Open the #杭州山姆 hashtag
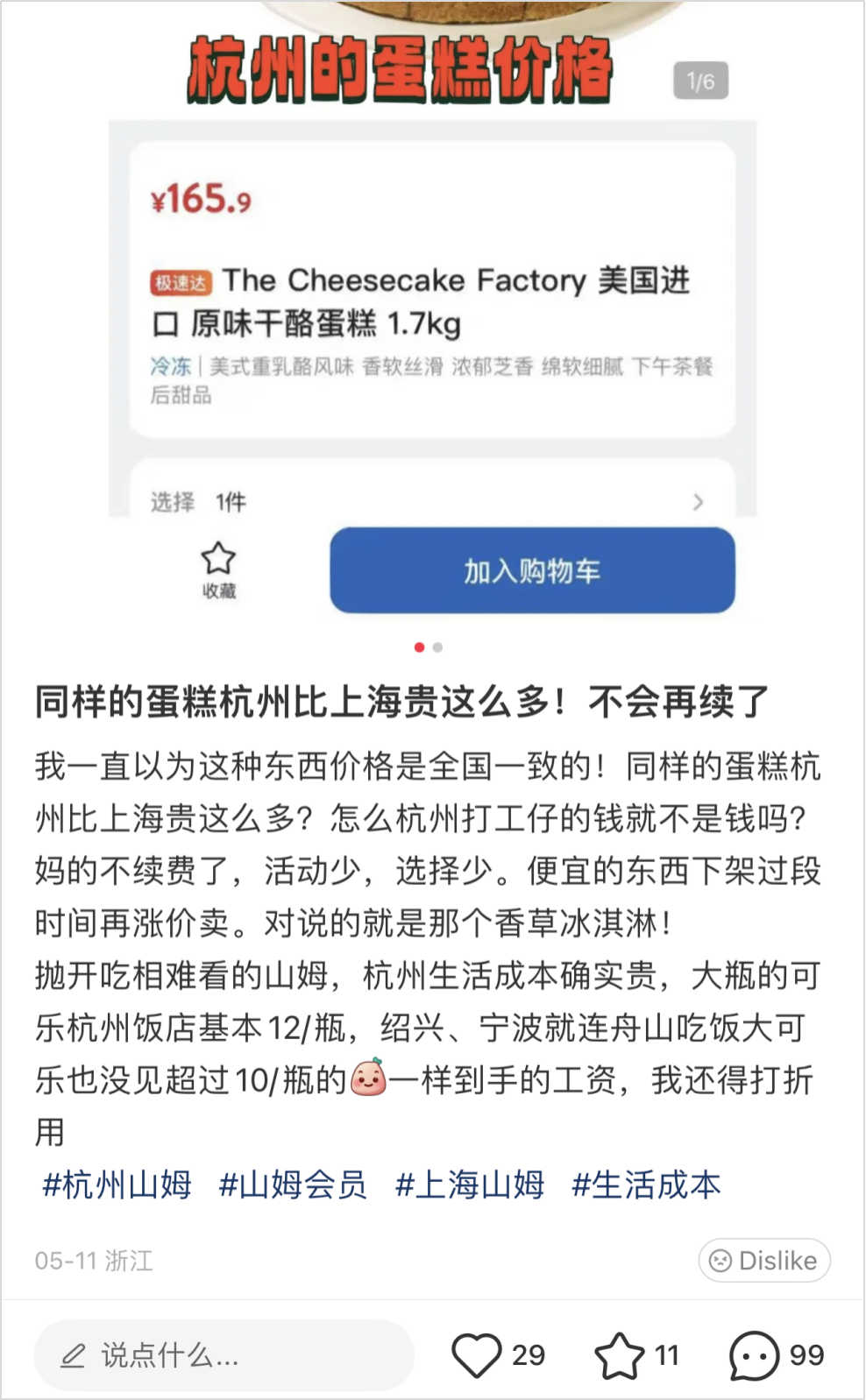866x1400 pixels. (117, 1185)
